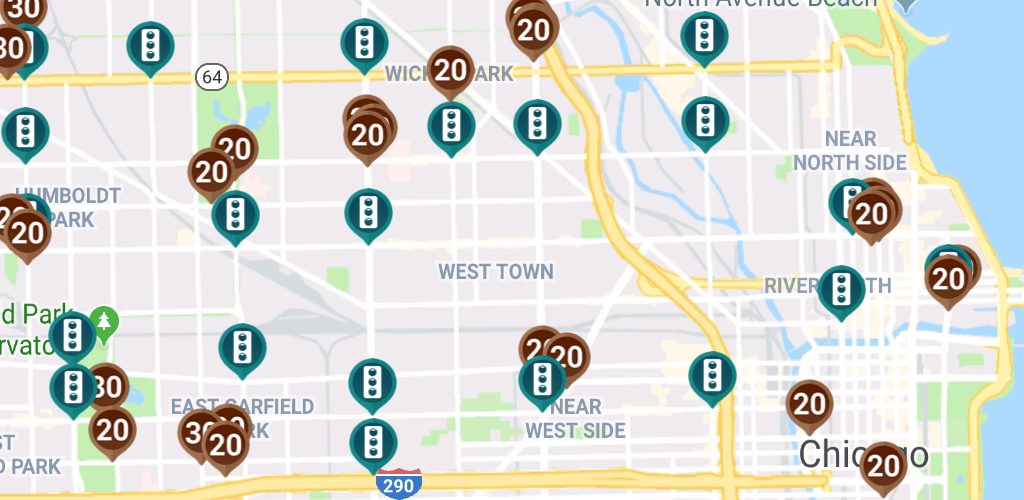The height and width of the screenshot is (500, 1024).
Task: Open traffic light marker below North Avenue Beach label
Action: (x=704, y=34)
